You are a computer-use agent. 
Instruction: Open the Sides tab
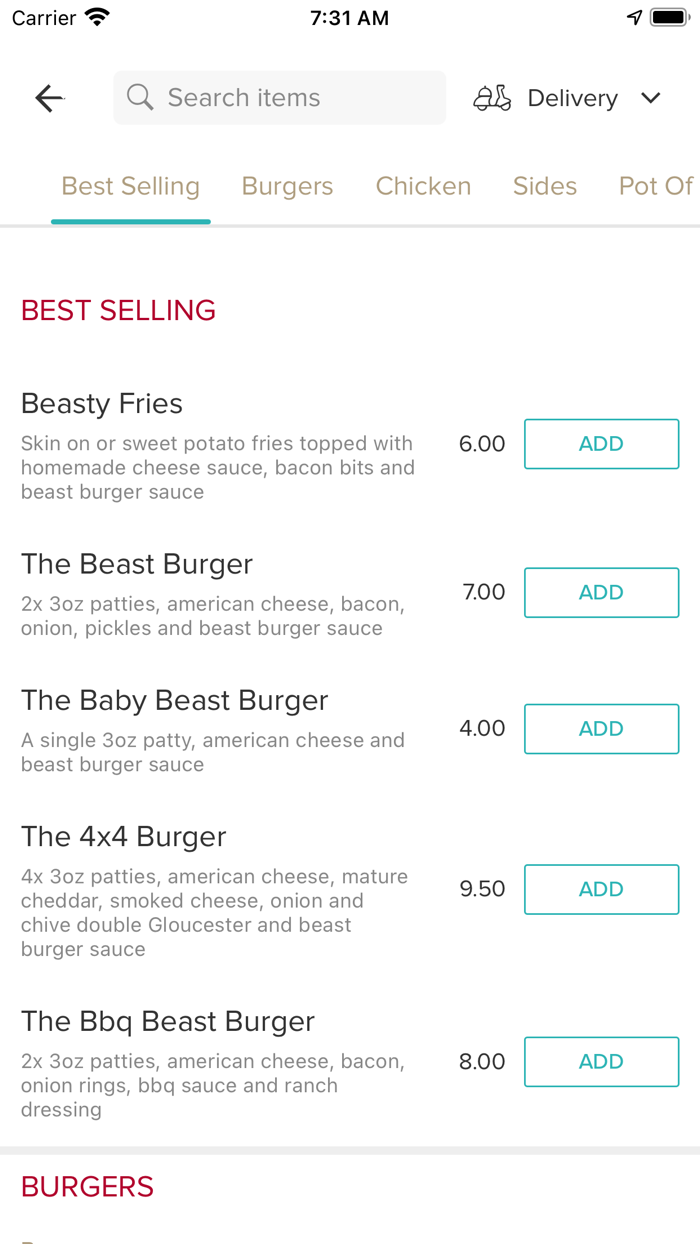545,186
